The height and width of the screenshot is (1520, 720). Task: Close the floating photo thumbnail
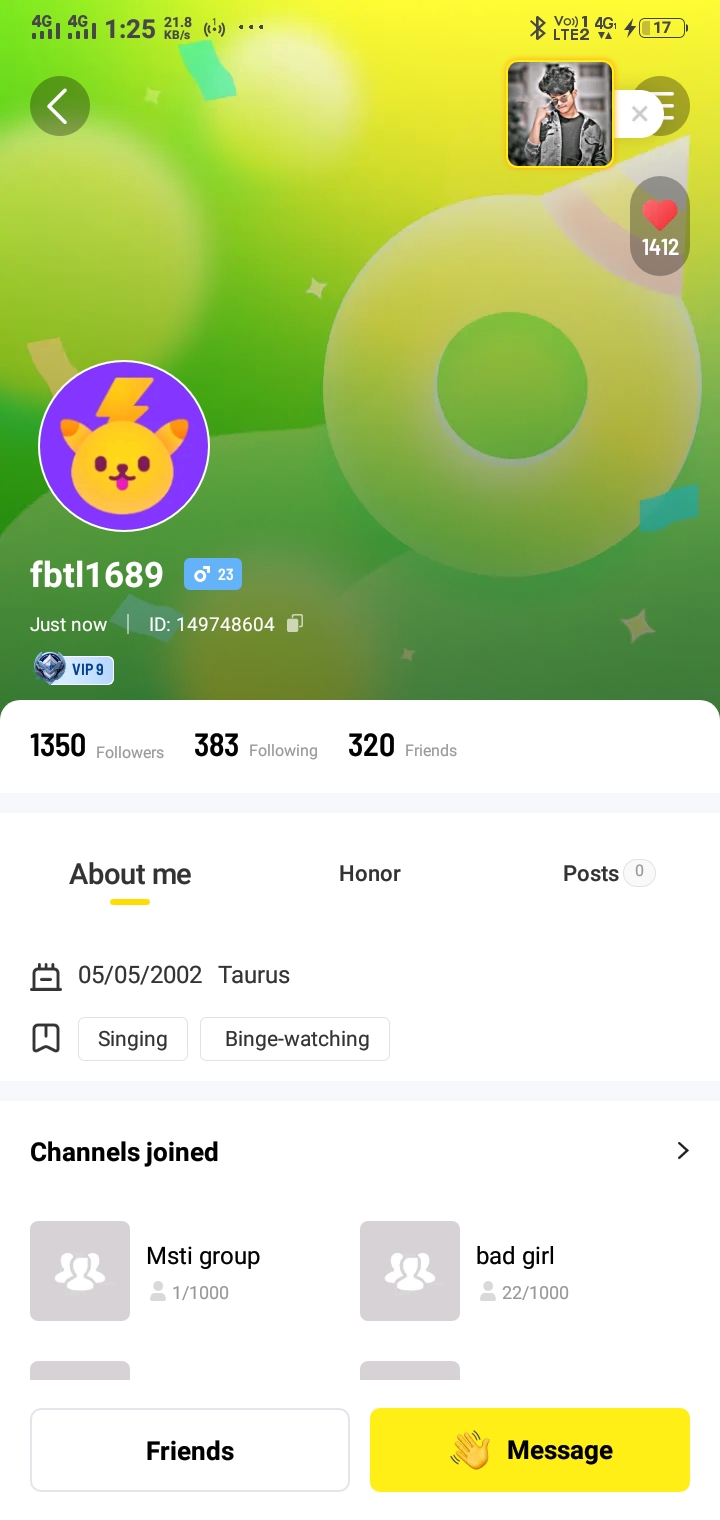tap(640, 114)
